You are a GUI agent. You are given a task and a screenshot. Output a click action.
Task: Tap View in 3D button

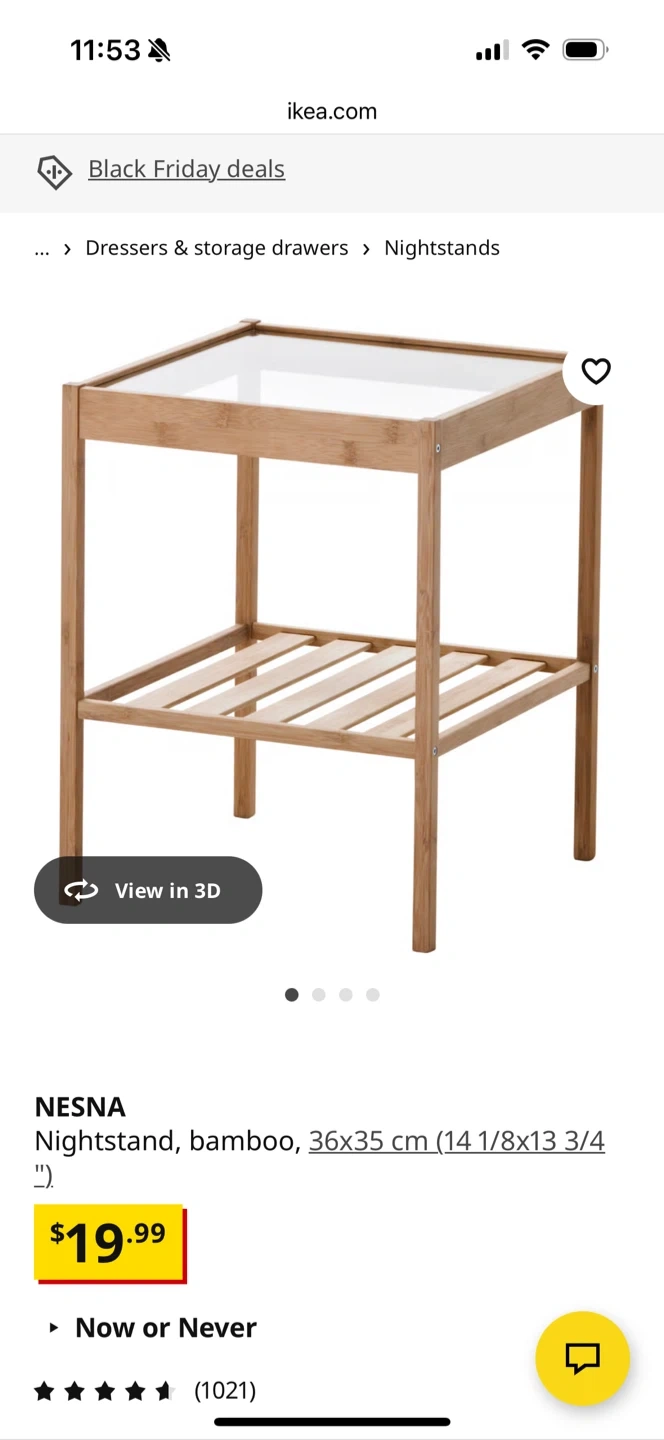pyautogui.click(x=148, y=890)
